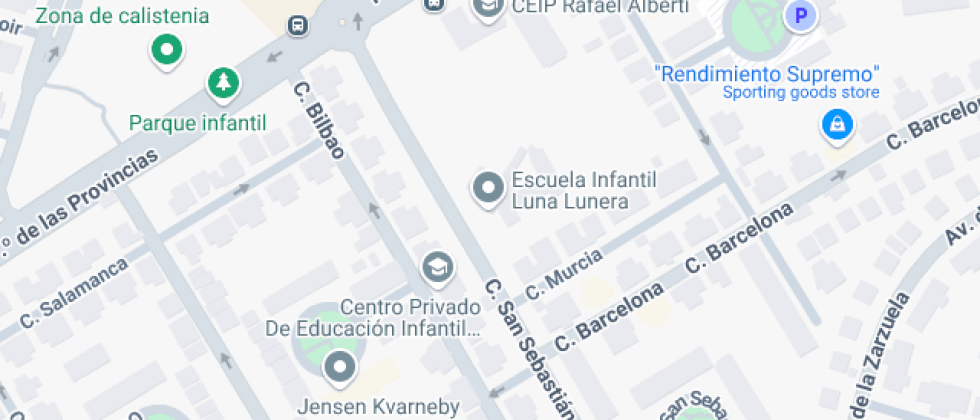The height and width of the screenshot is (420, 980).
Task: Select the CEIP Rafael Alberti school marker
Action: [488, 8]
